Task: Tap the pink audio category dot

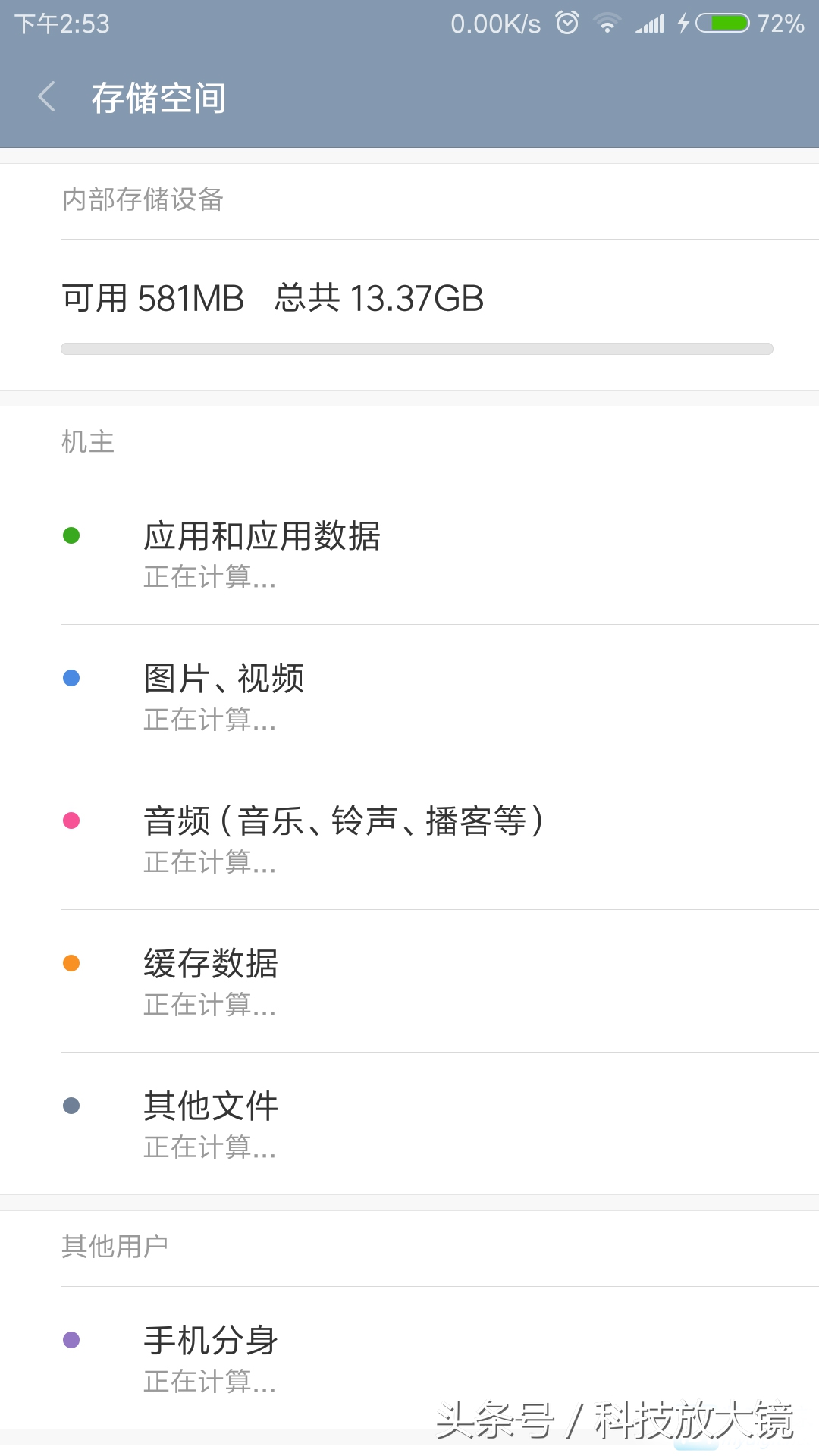Action: point(72,818)
